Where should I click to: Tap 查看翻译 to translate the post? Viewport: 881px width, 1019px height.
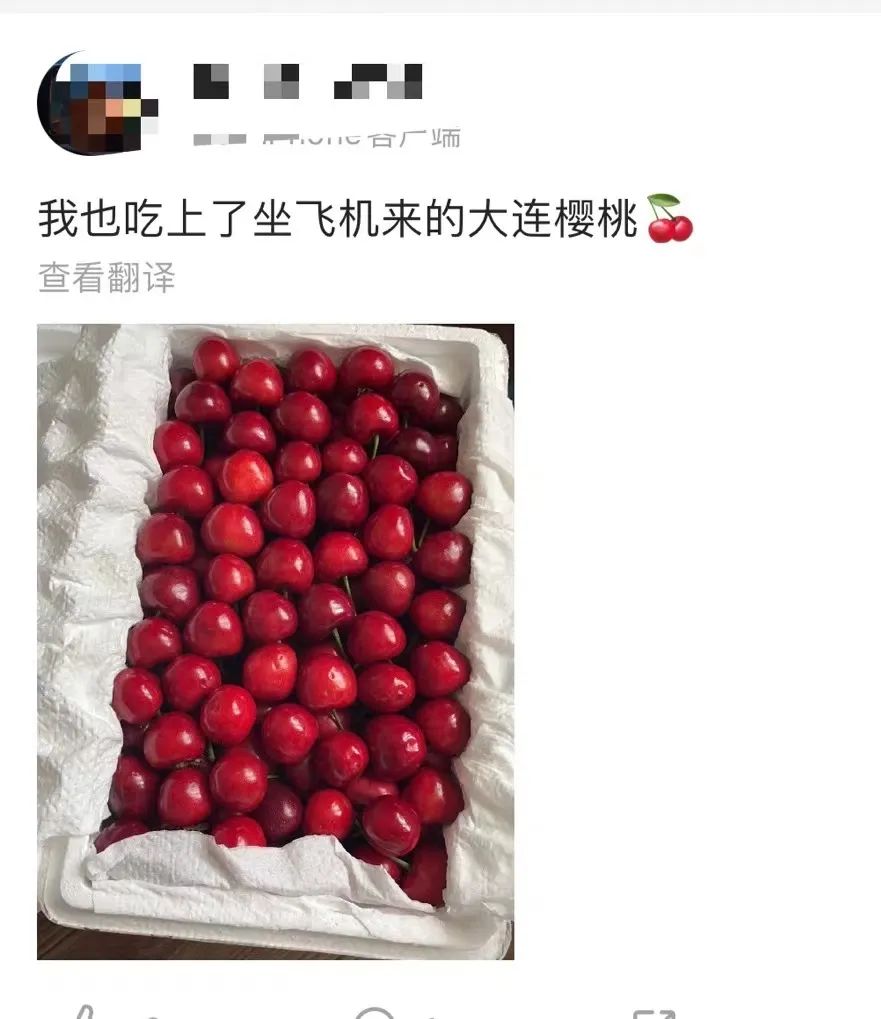[107, 278]
